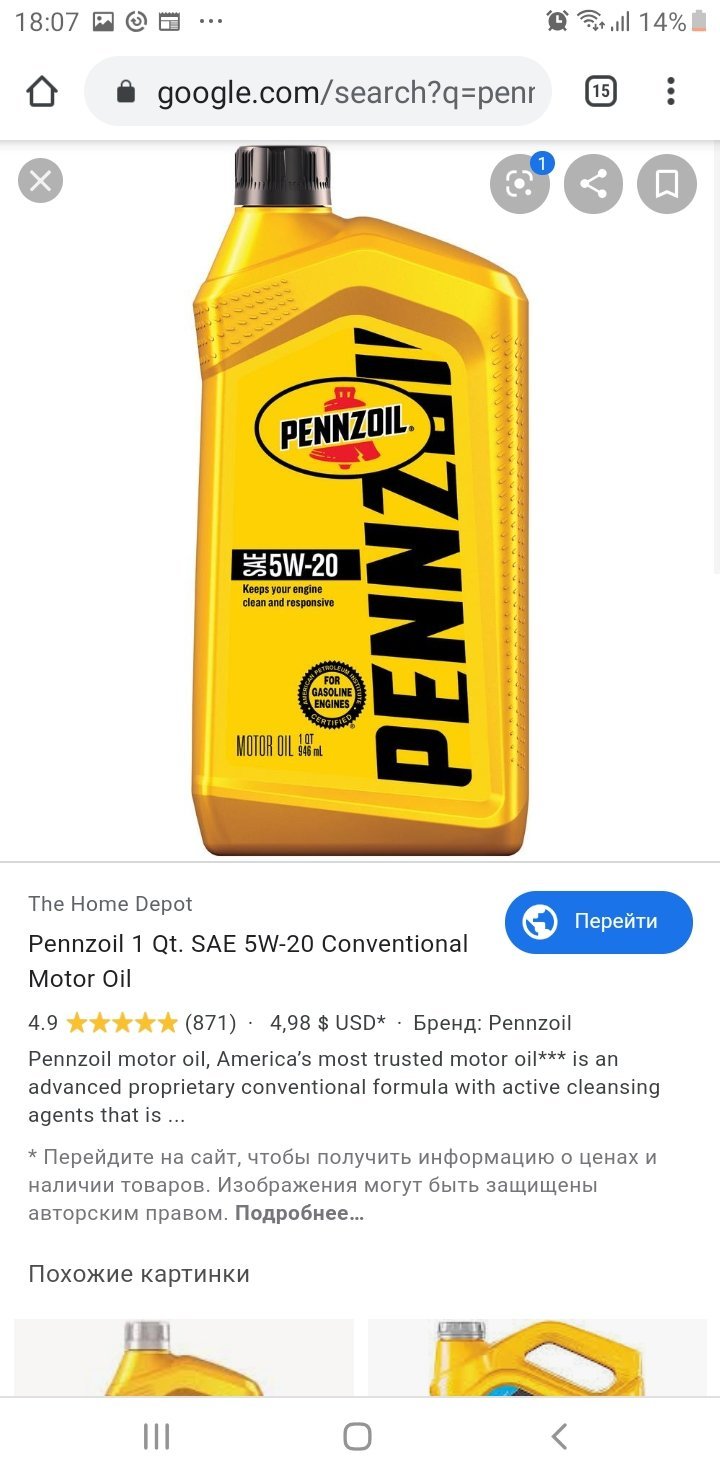The image size is (720, 1480).
Task: Tap the Перейти button to visit site
Action: click(598, 922)
